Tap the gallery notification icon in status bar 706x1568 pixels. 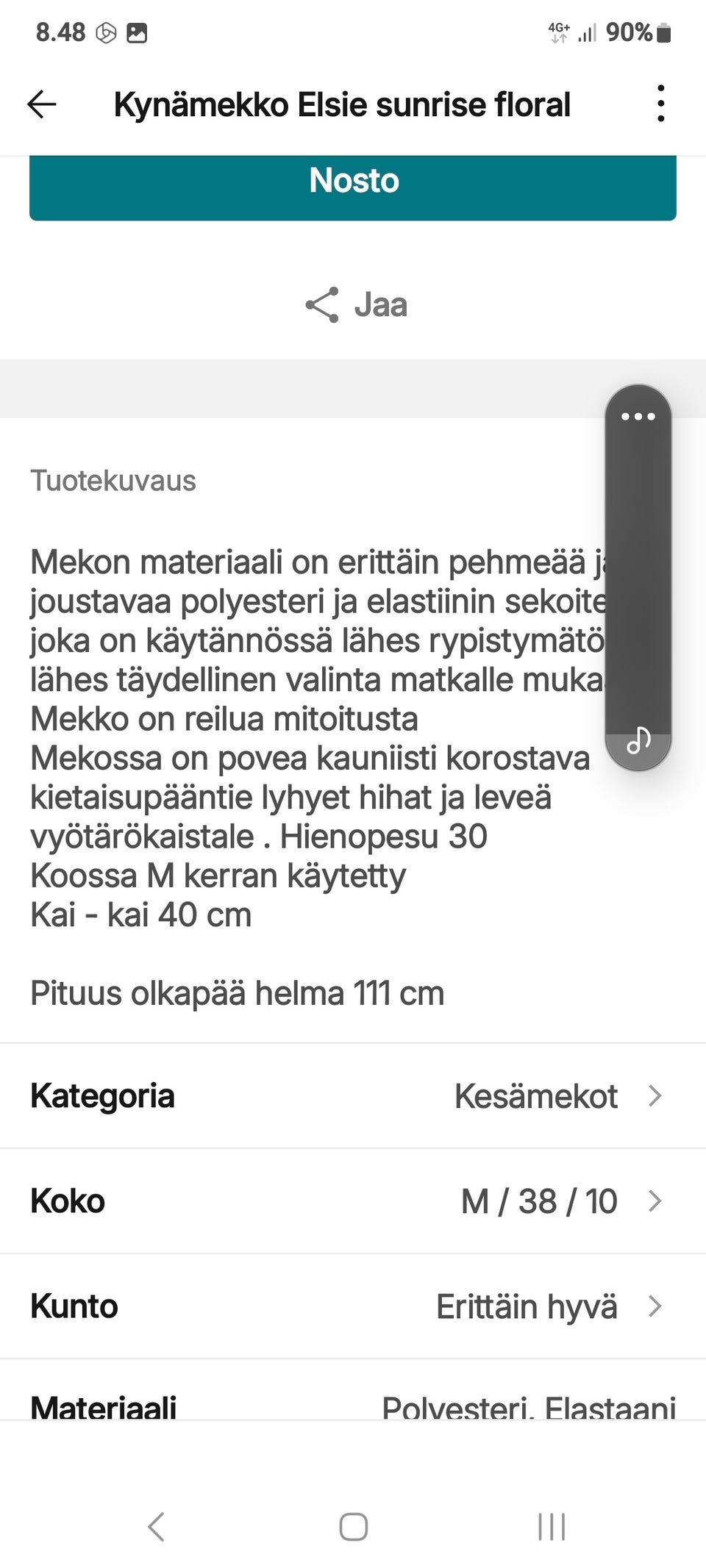[135, 32]
